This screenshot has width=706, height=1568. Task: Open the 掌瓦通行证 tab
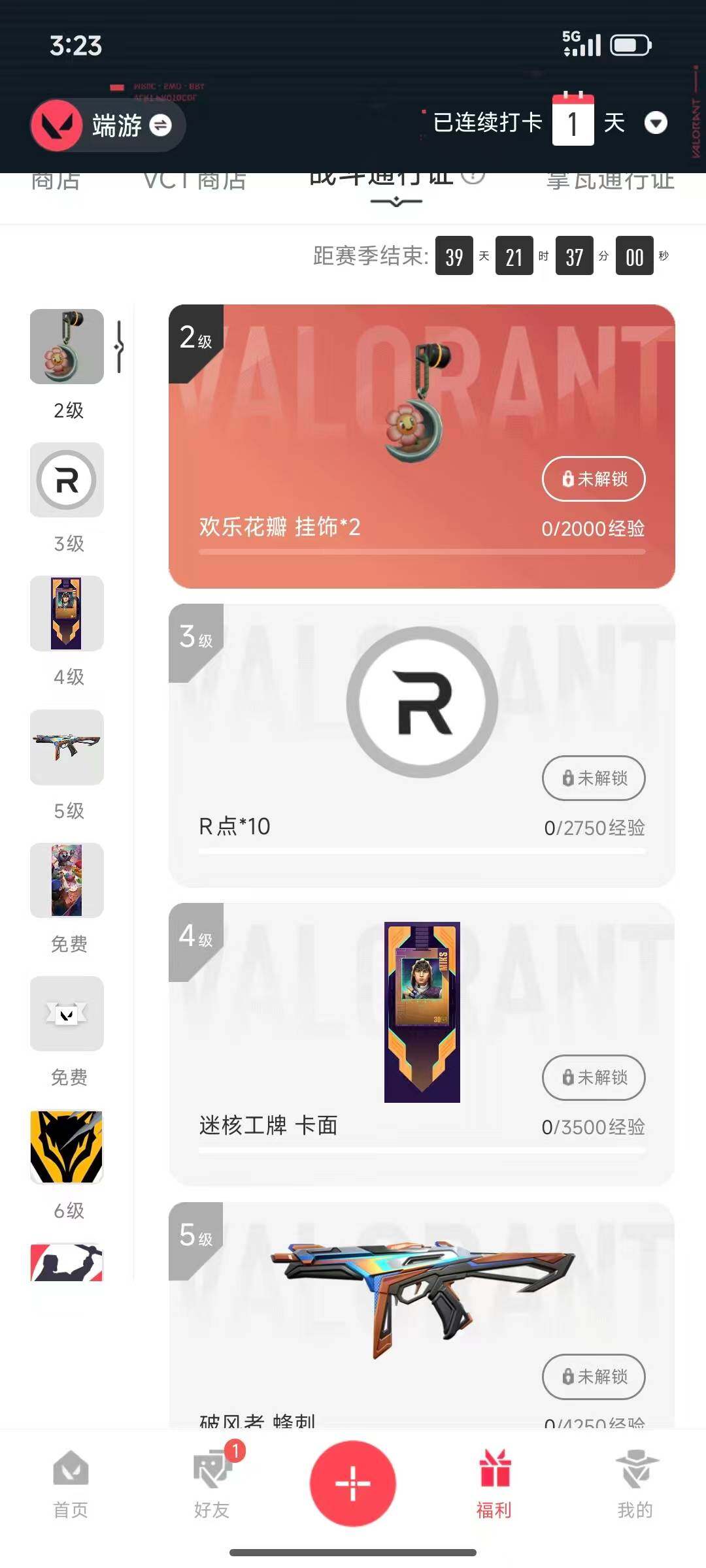611,180
